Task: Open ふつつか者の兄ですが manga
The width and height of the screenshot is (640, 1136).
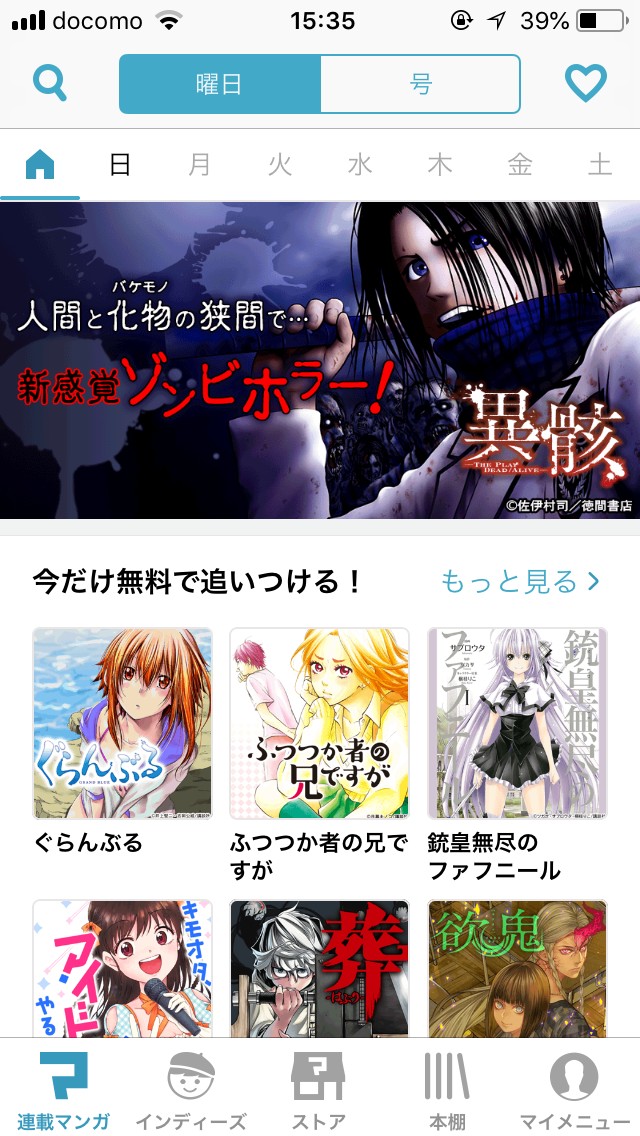Action: tap(319, 723)
